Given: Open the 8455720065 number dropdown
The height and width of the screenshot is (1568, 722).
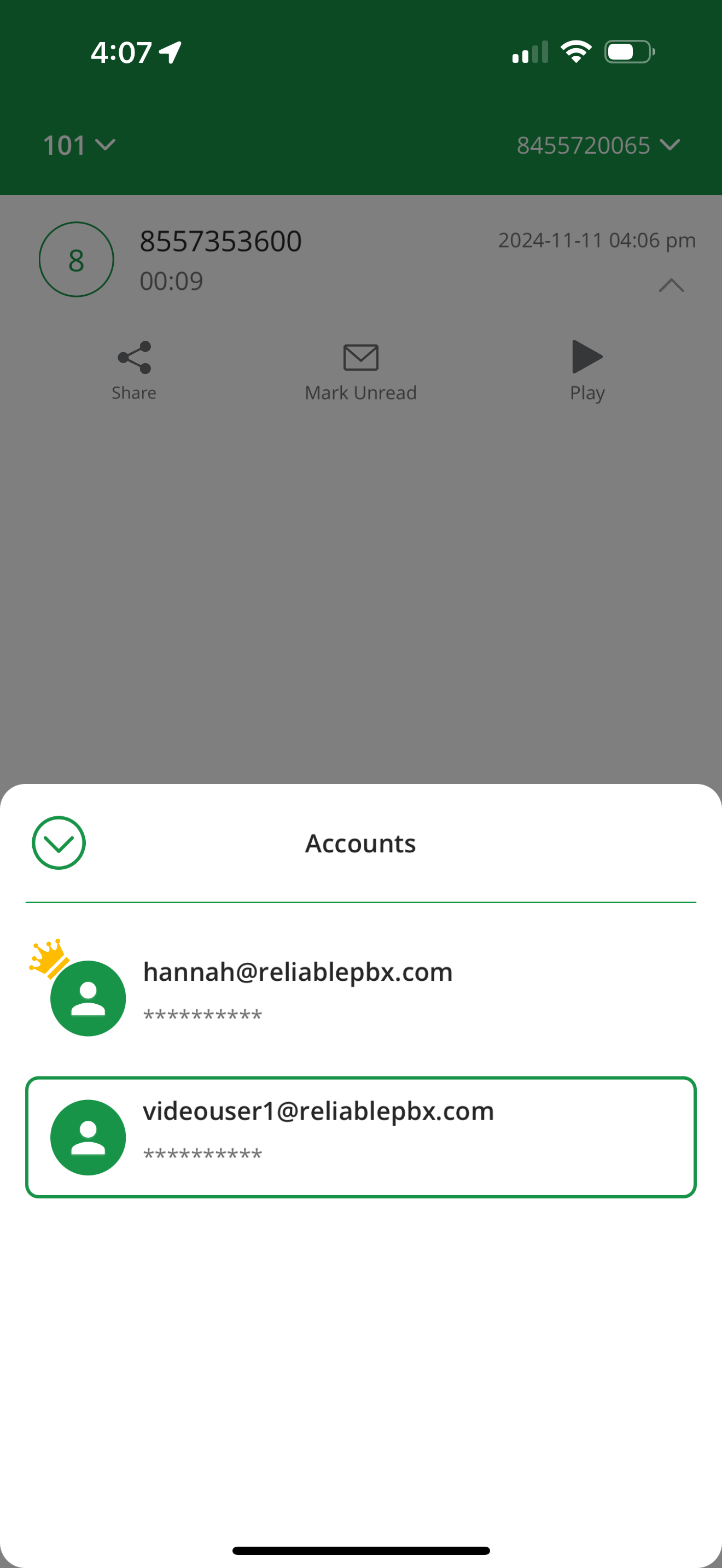Looking at the screenshot, I should 598,145.
